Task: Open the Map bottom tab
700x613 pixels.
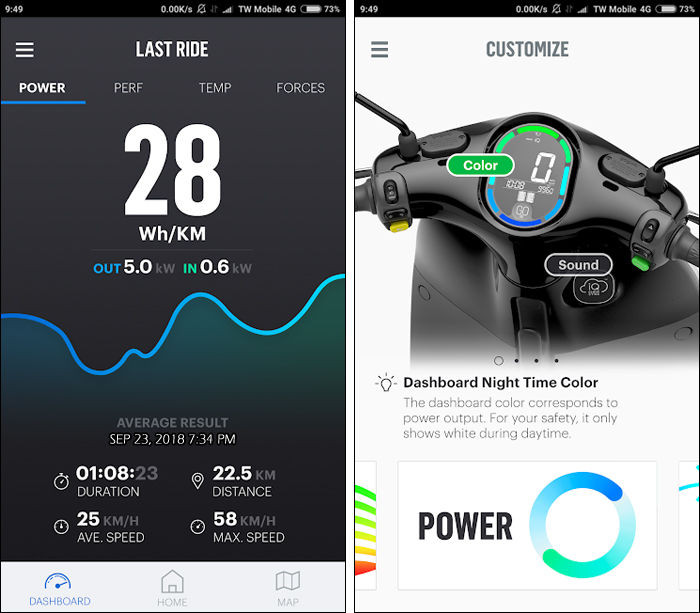Action: pyautogui.click(x=287, y=588)
